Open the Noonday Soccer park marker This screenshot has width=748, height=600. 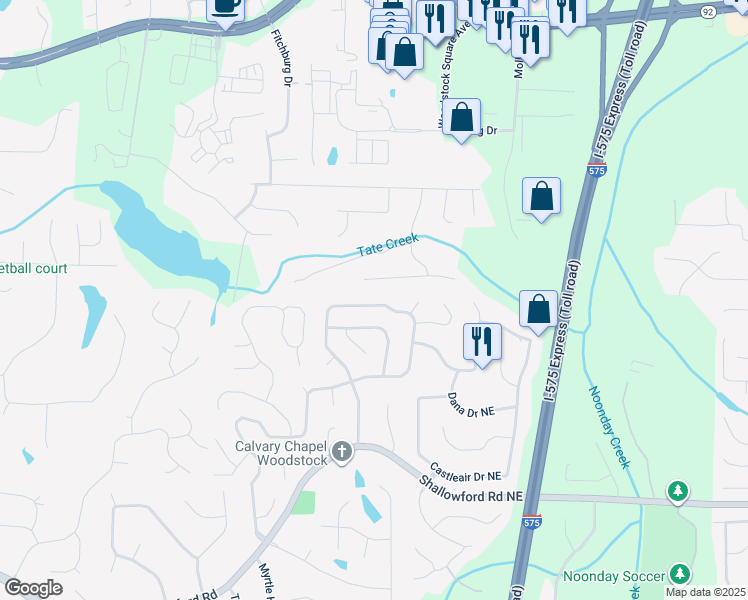(x=680, y=574)
